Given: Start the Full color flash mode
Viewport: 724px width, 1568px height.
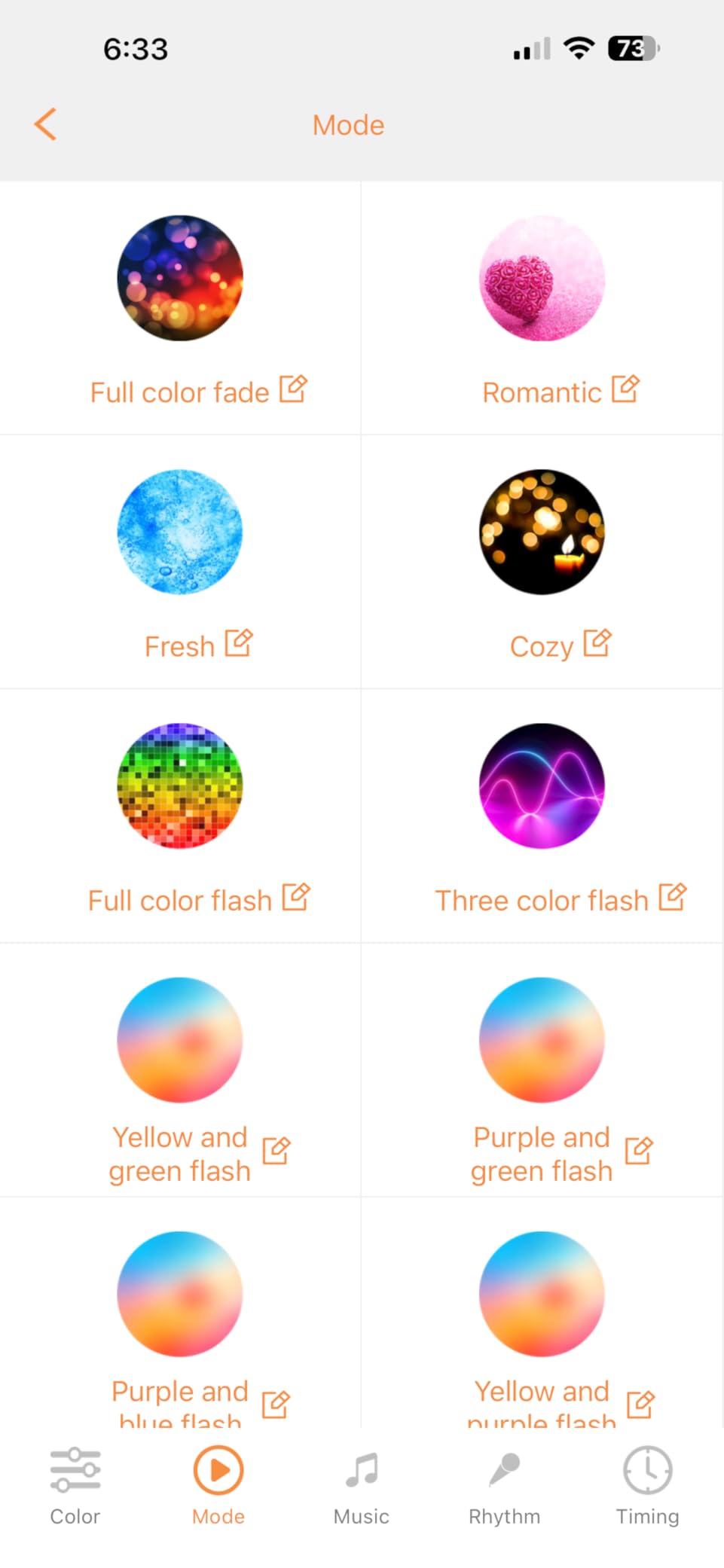Looking at the screenshot, I should [x=180, y=786].
